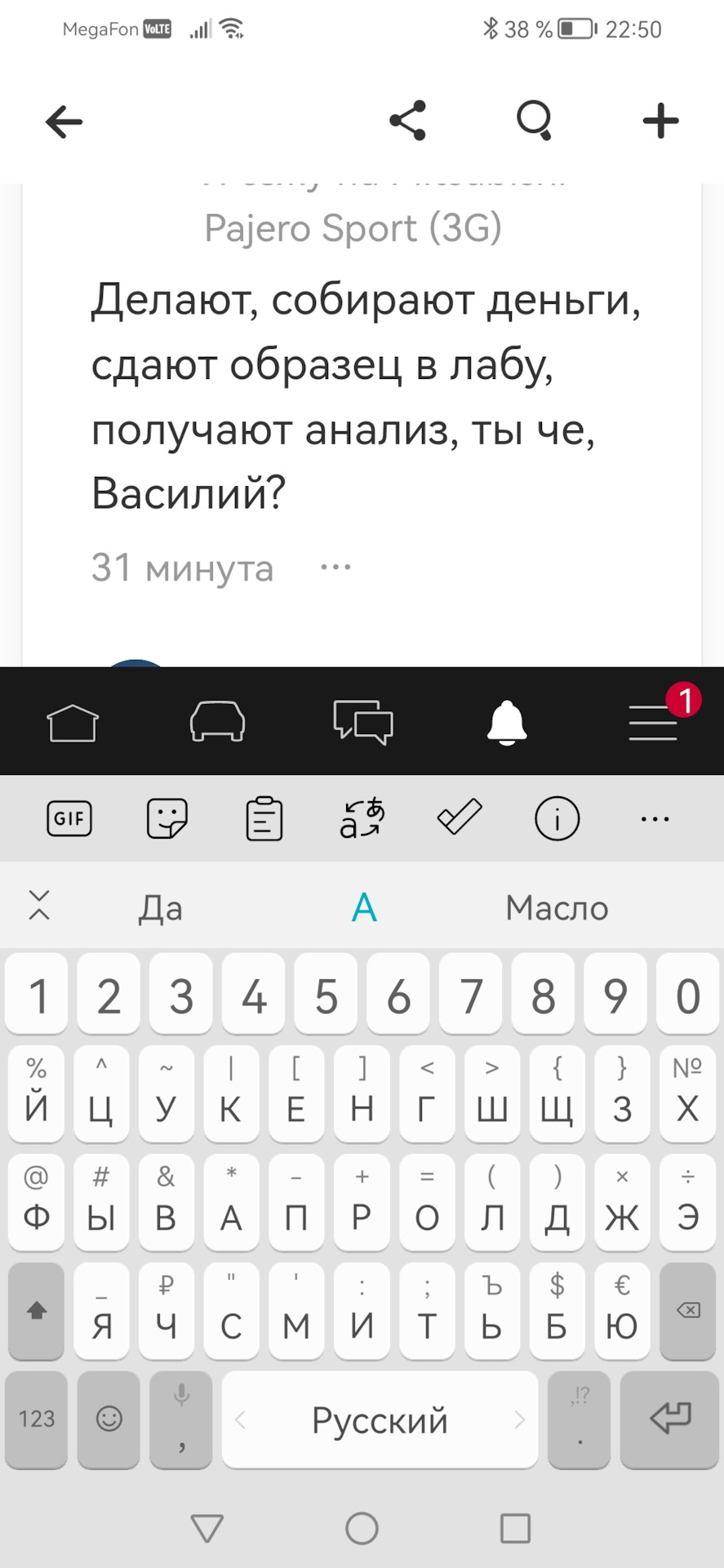Open the keyboard sticker panel
This screenshot has height=1568, width=724.
click(167, 818)
